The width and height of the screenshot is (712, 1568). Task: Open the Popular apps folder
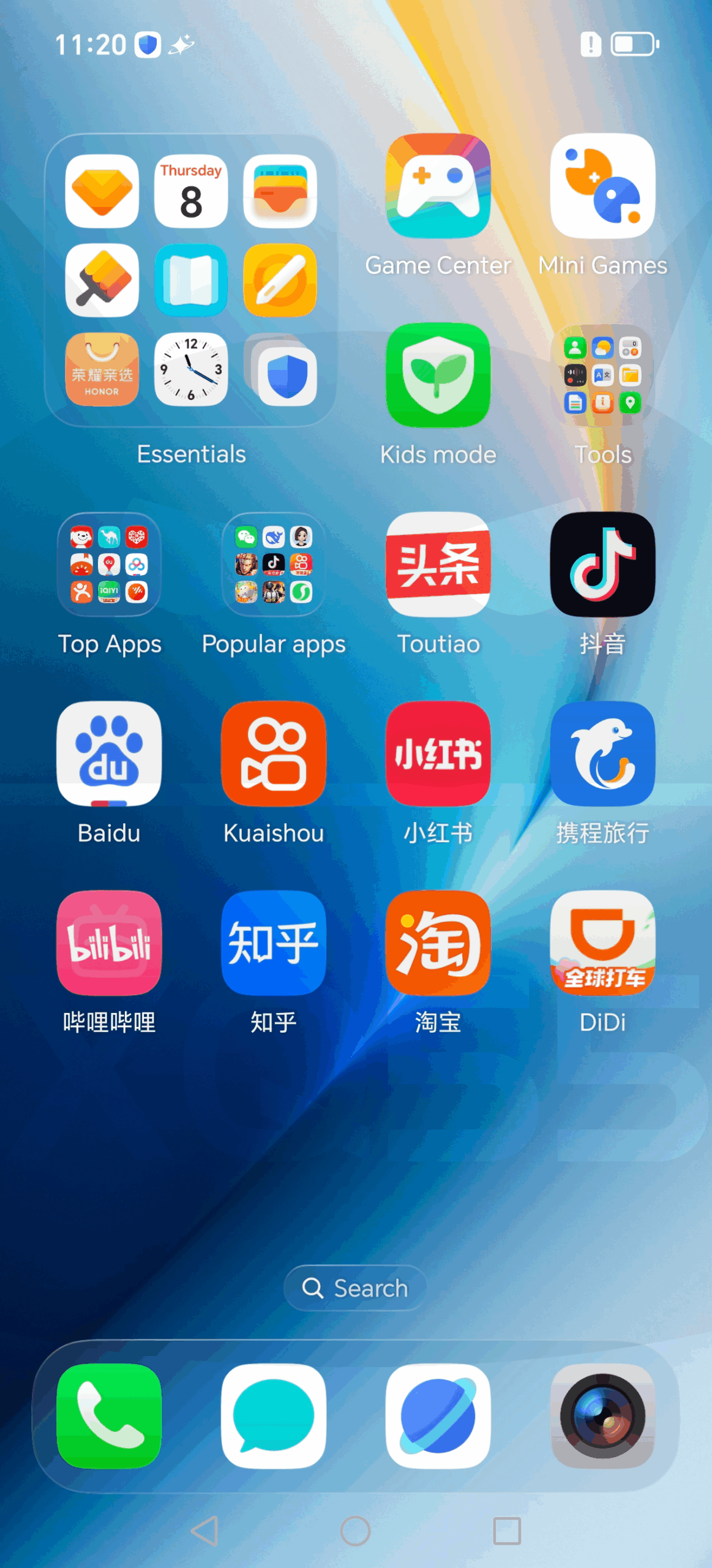274,565
